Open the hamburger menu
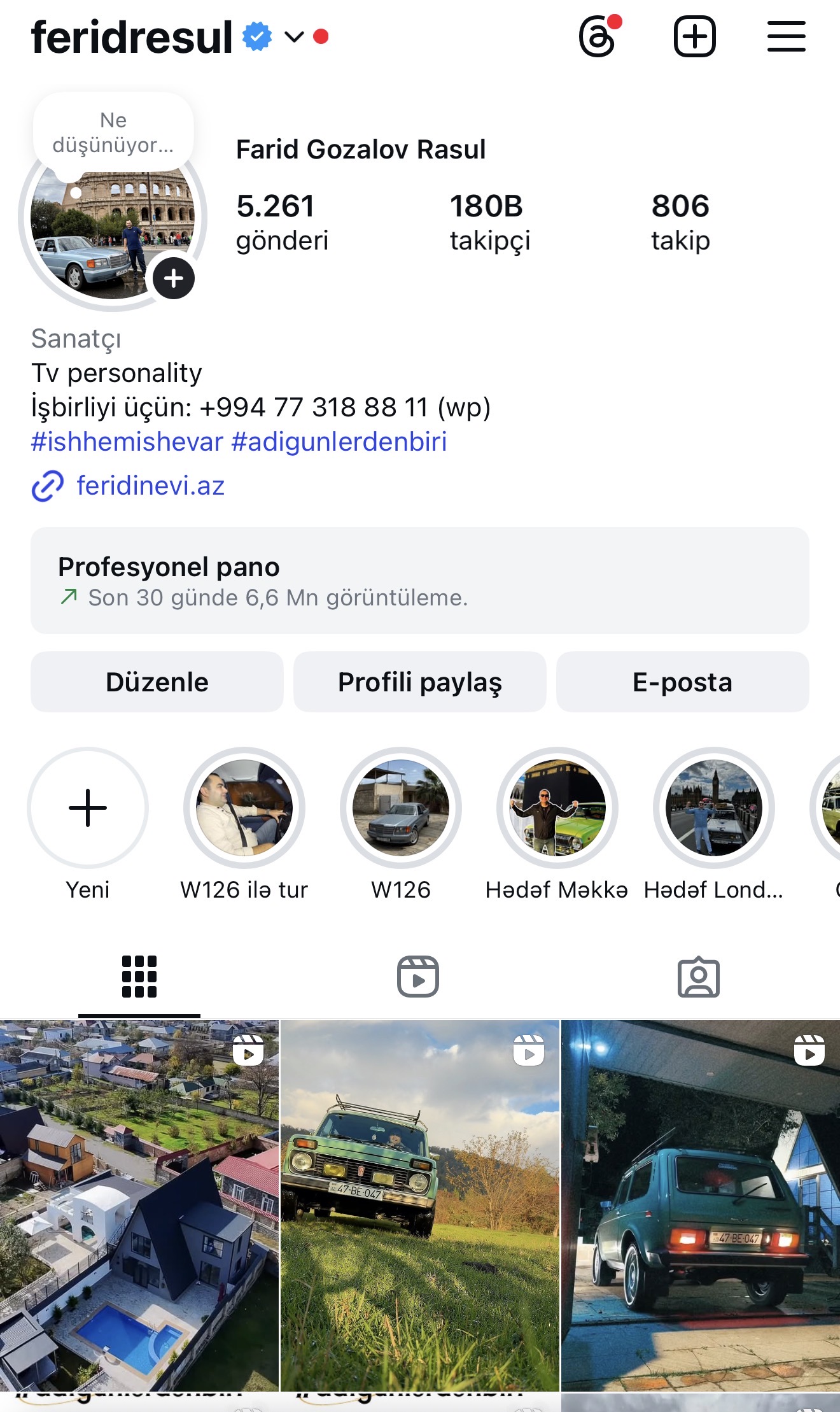Screen dimensions: 840x1412 pos(786,37)
